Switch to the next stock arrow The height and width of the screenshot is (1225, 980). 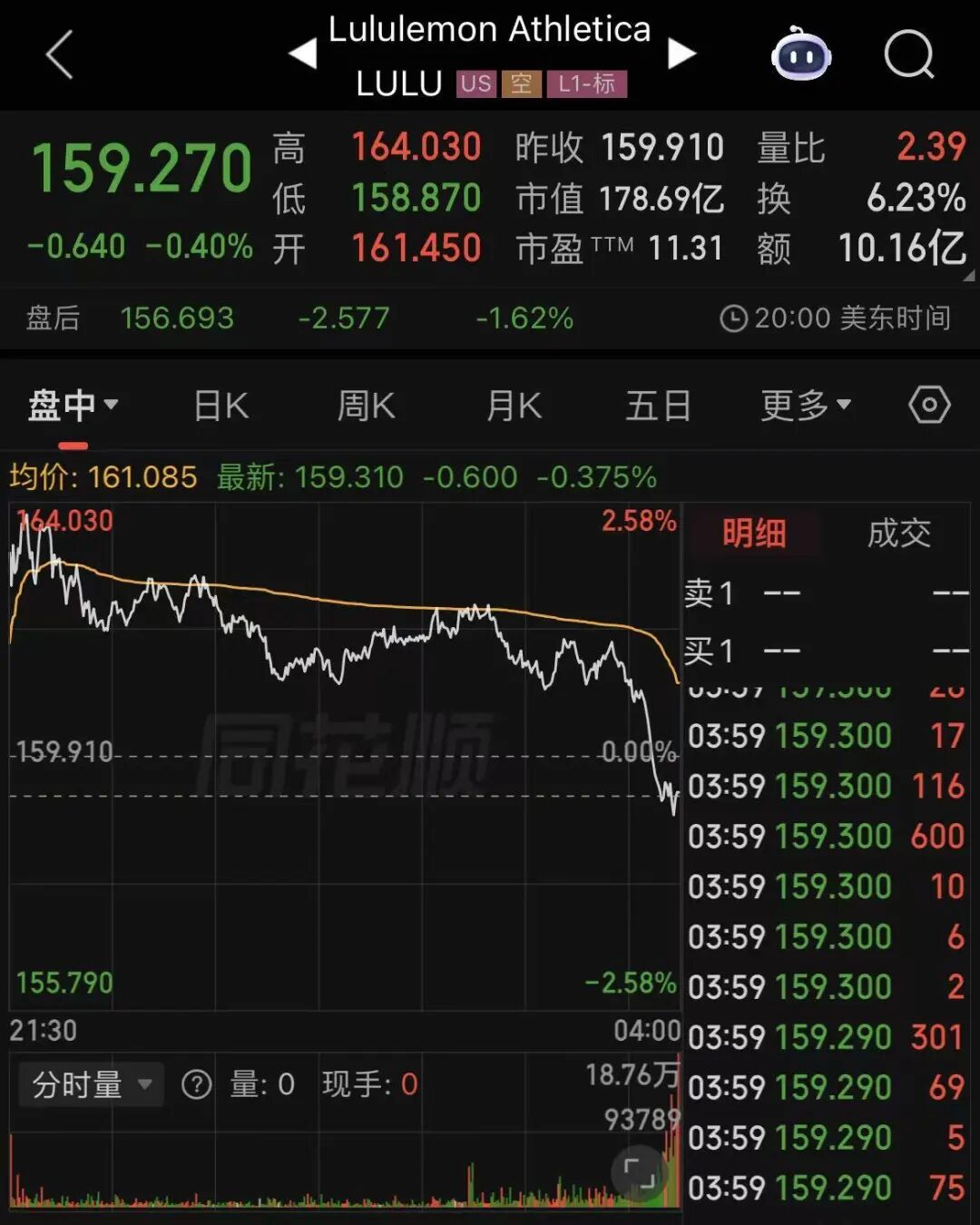tap(681, 54)
